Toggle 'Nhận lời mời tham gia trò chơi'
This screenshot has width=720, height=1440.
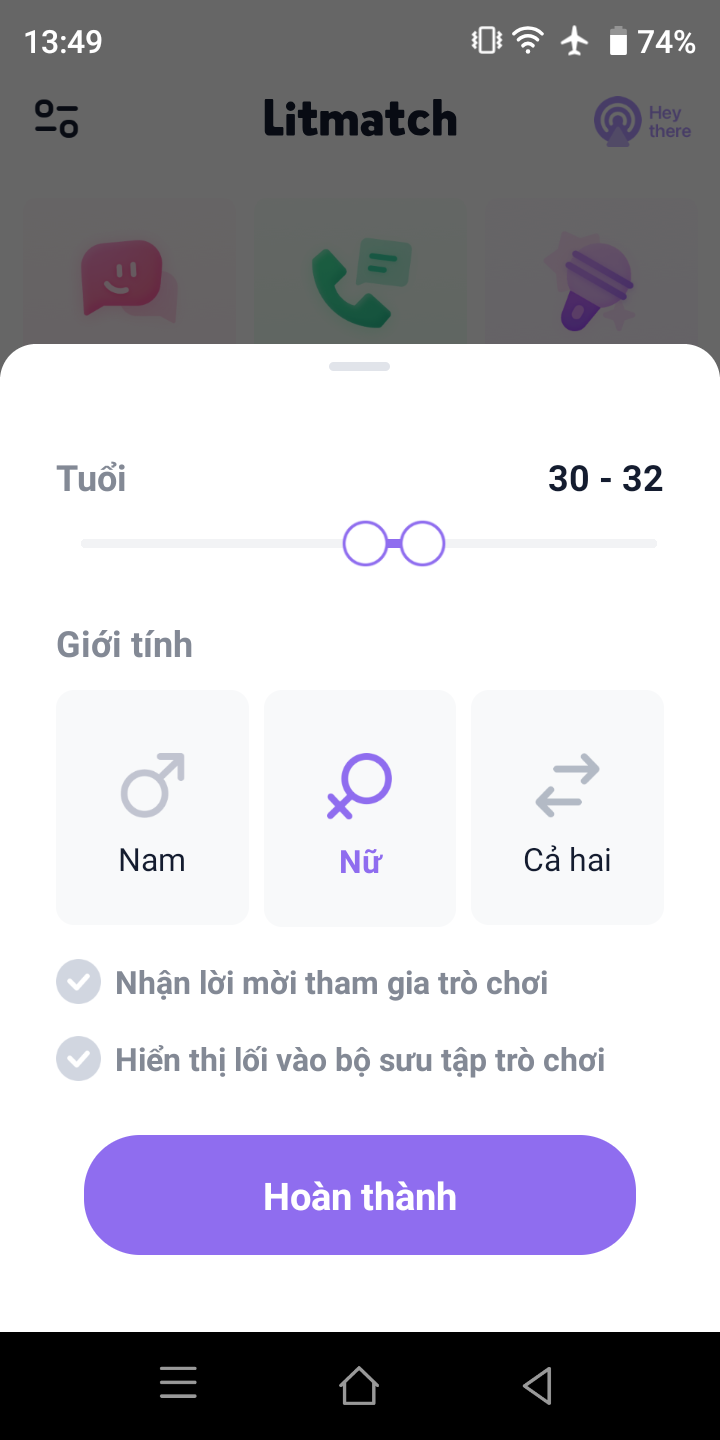[x=78, y=981]
